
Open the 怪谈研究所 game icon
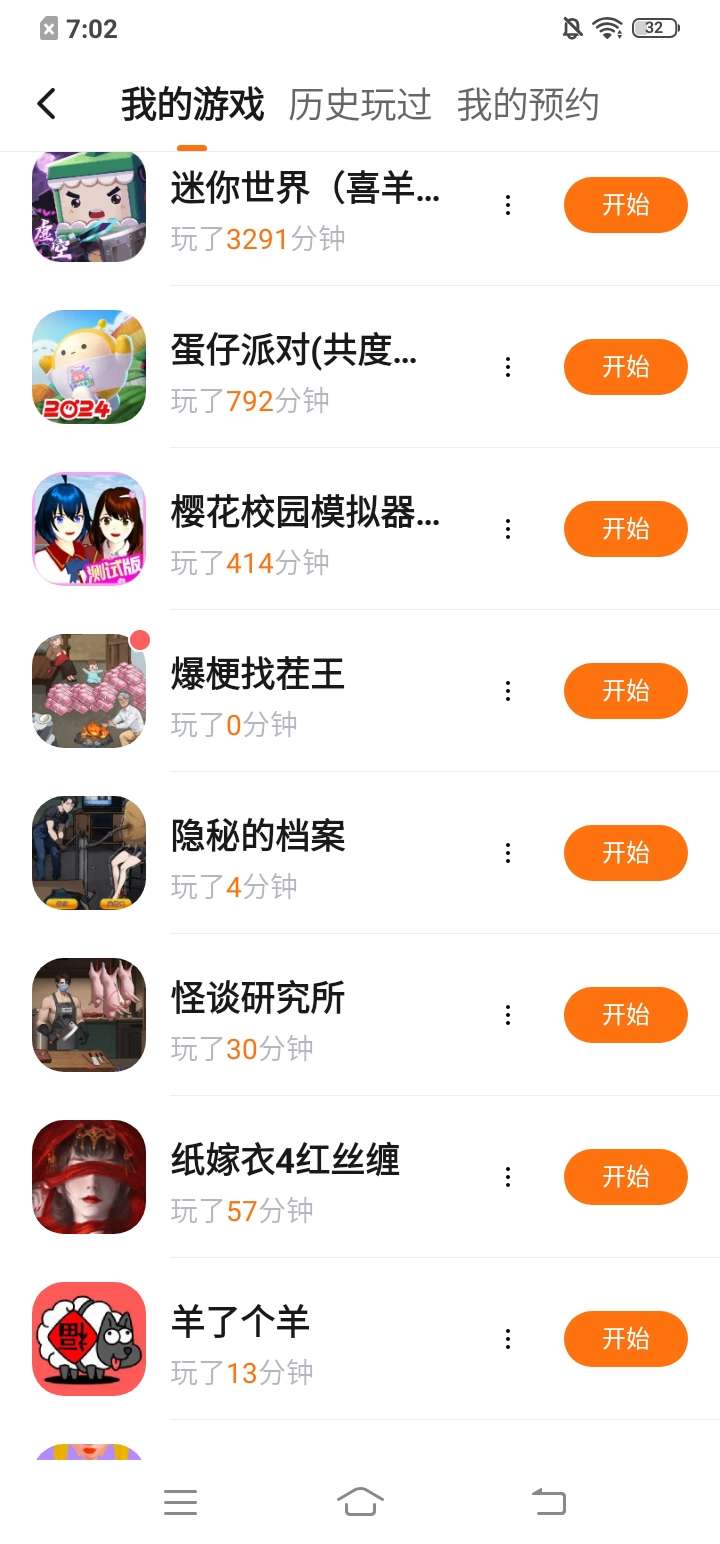(89, 1015)
